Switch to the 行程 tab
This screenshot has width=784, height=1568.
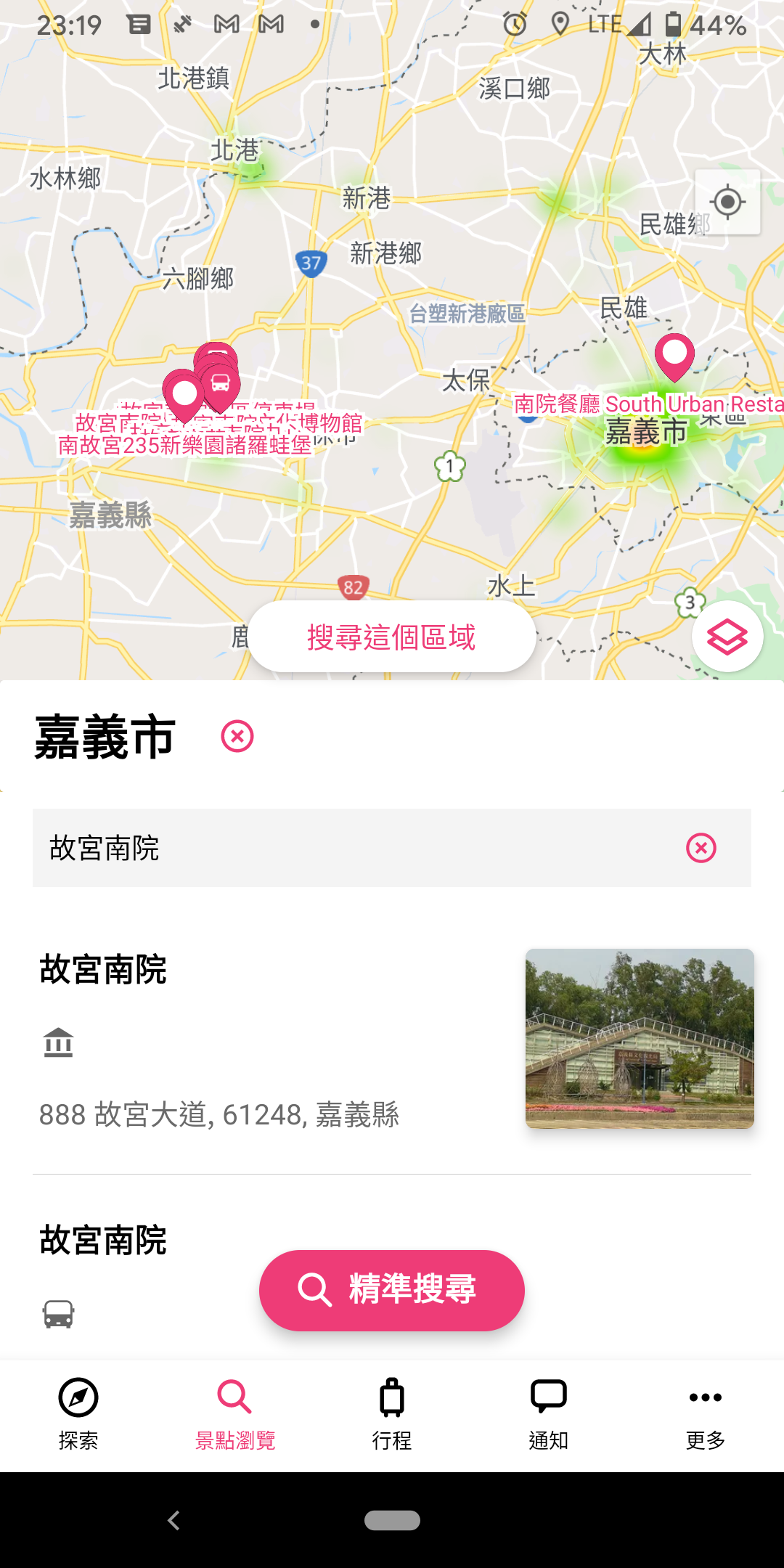391,1408
